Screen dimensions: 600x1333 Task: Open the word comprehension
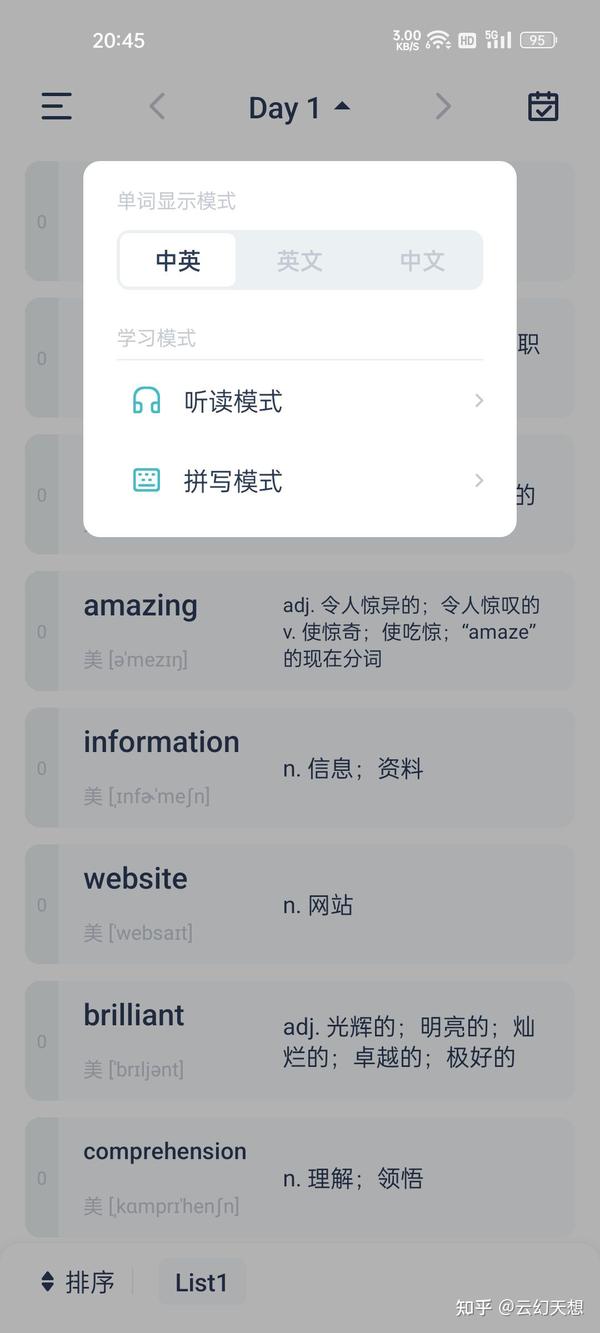[x=300, y=1178]
